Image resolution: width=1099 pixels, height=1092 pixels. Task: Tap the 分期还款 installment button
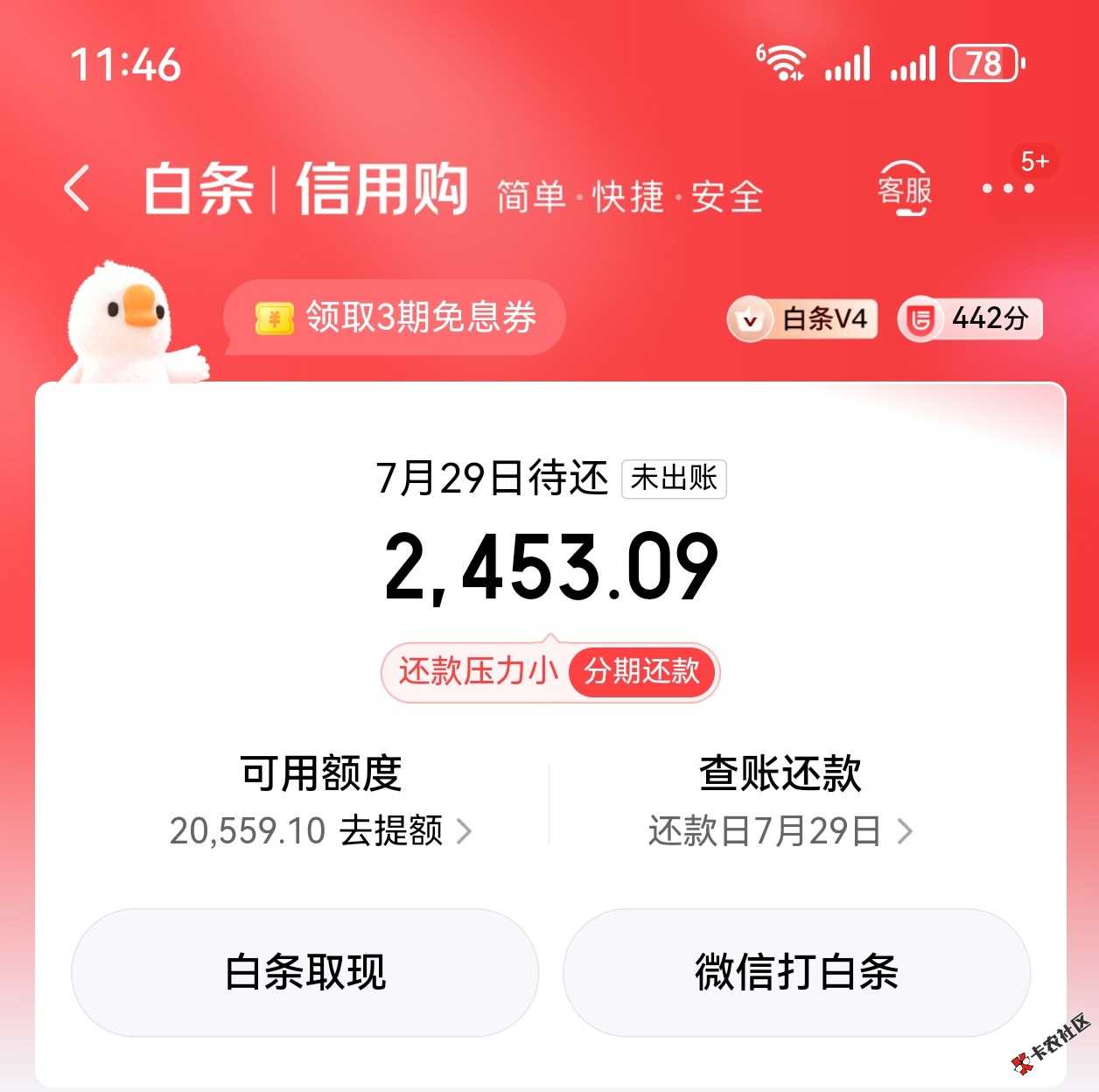[641, 672]
